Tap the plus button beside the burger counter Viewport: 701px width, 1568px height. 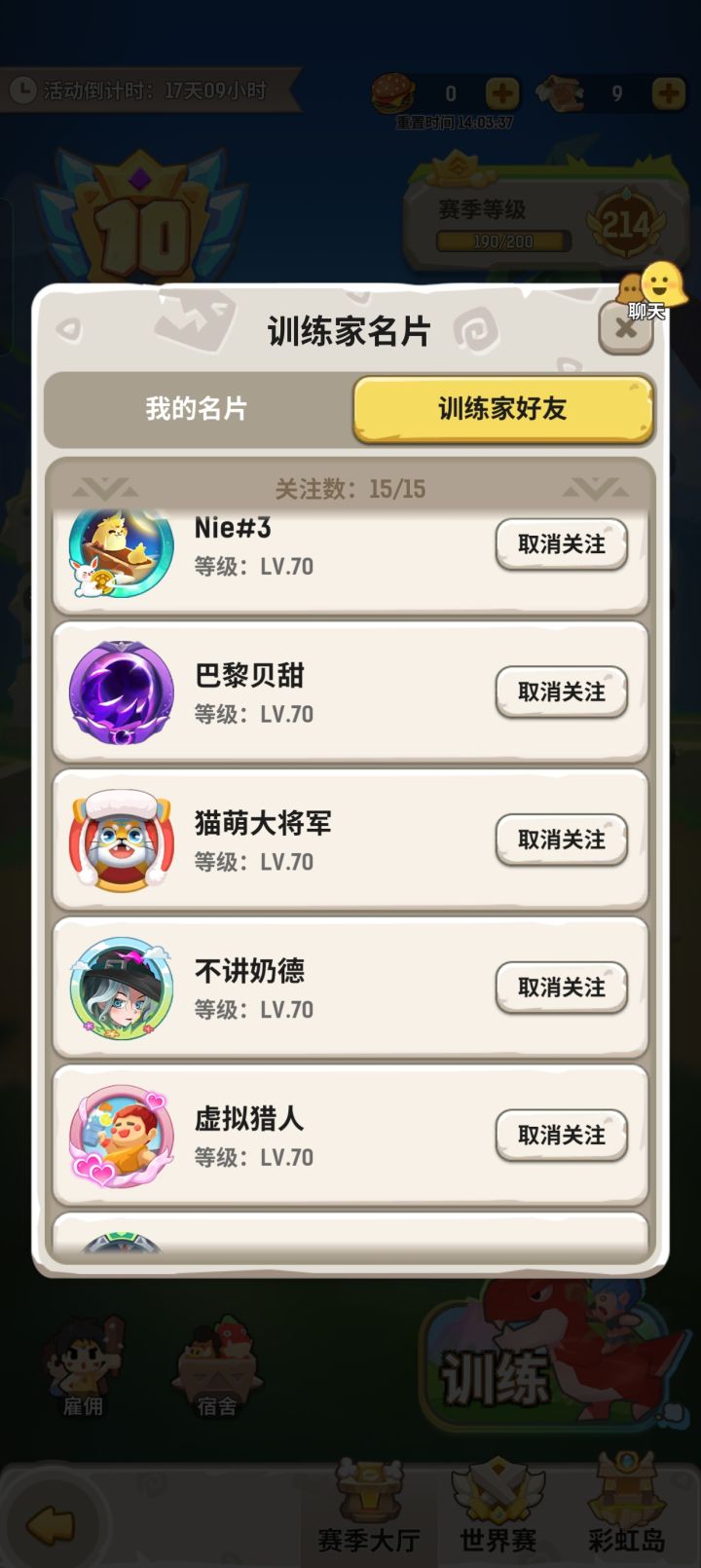(x=502, y=93)
